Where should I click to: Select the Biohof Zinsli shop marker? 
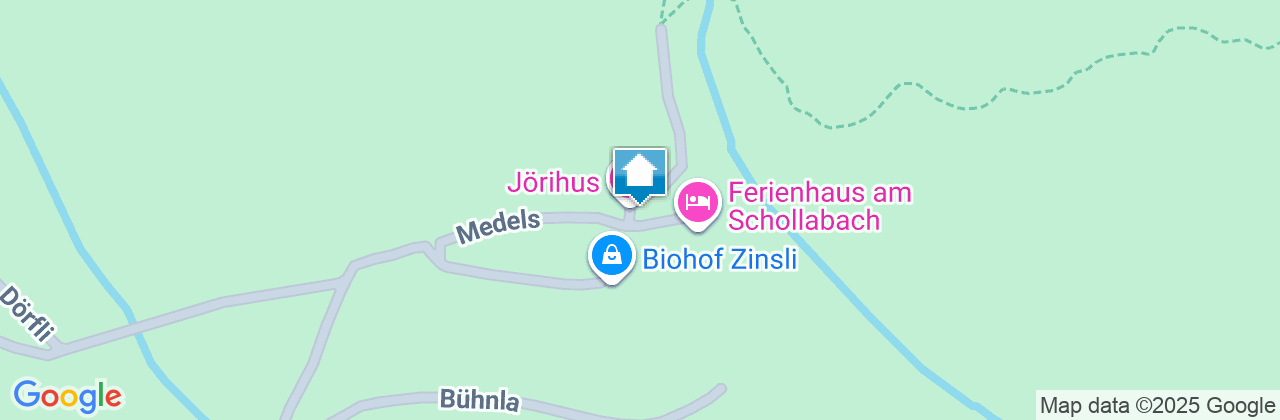tap(611, 256)
